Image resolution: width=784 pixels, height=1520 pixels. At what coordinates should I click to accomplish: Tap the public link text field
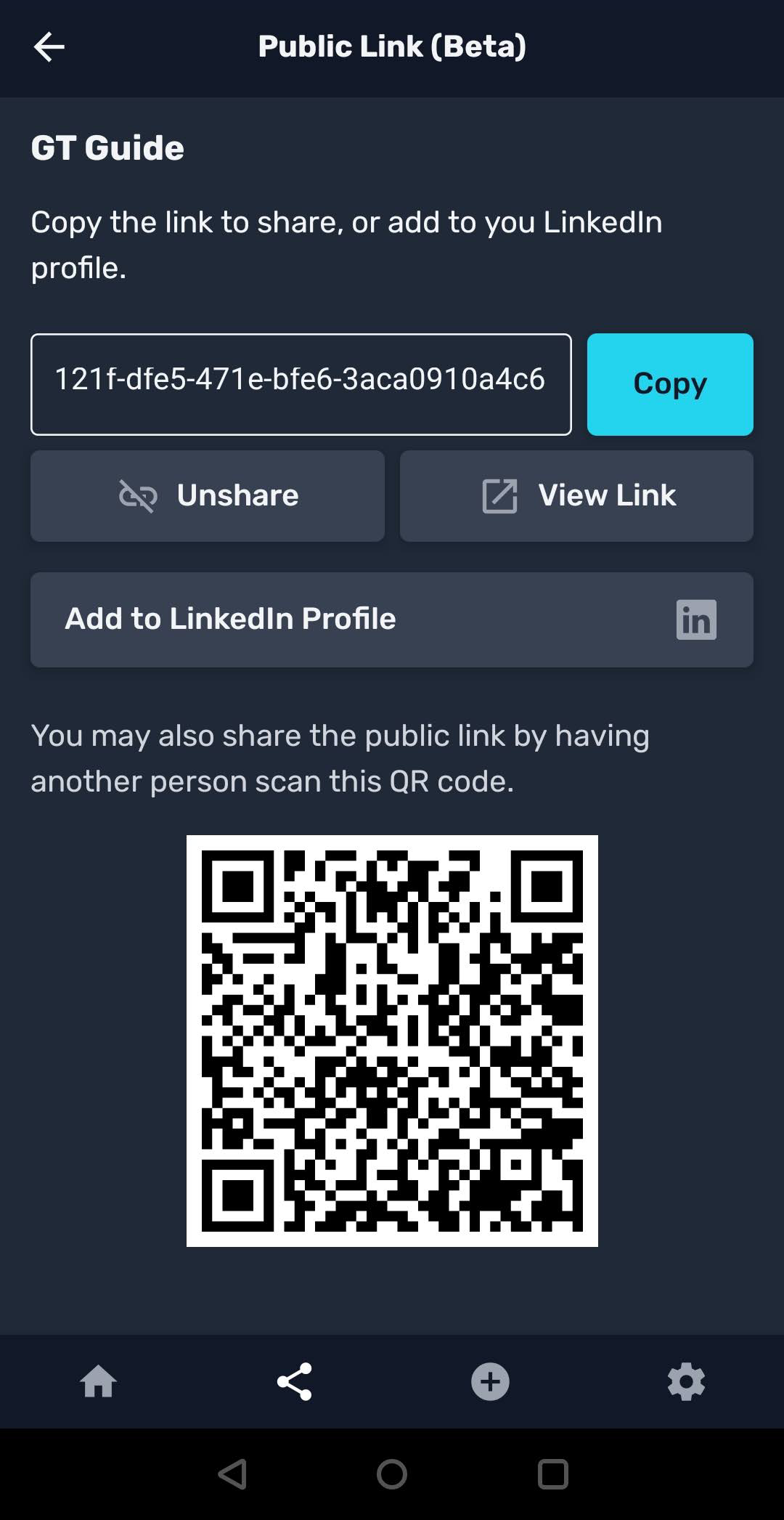click(x=301, y=384)
